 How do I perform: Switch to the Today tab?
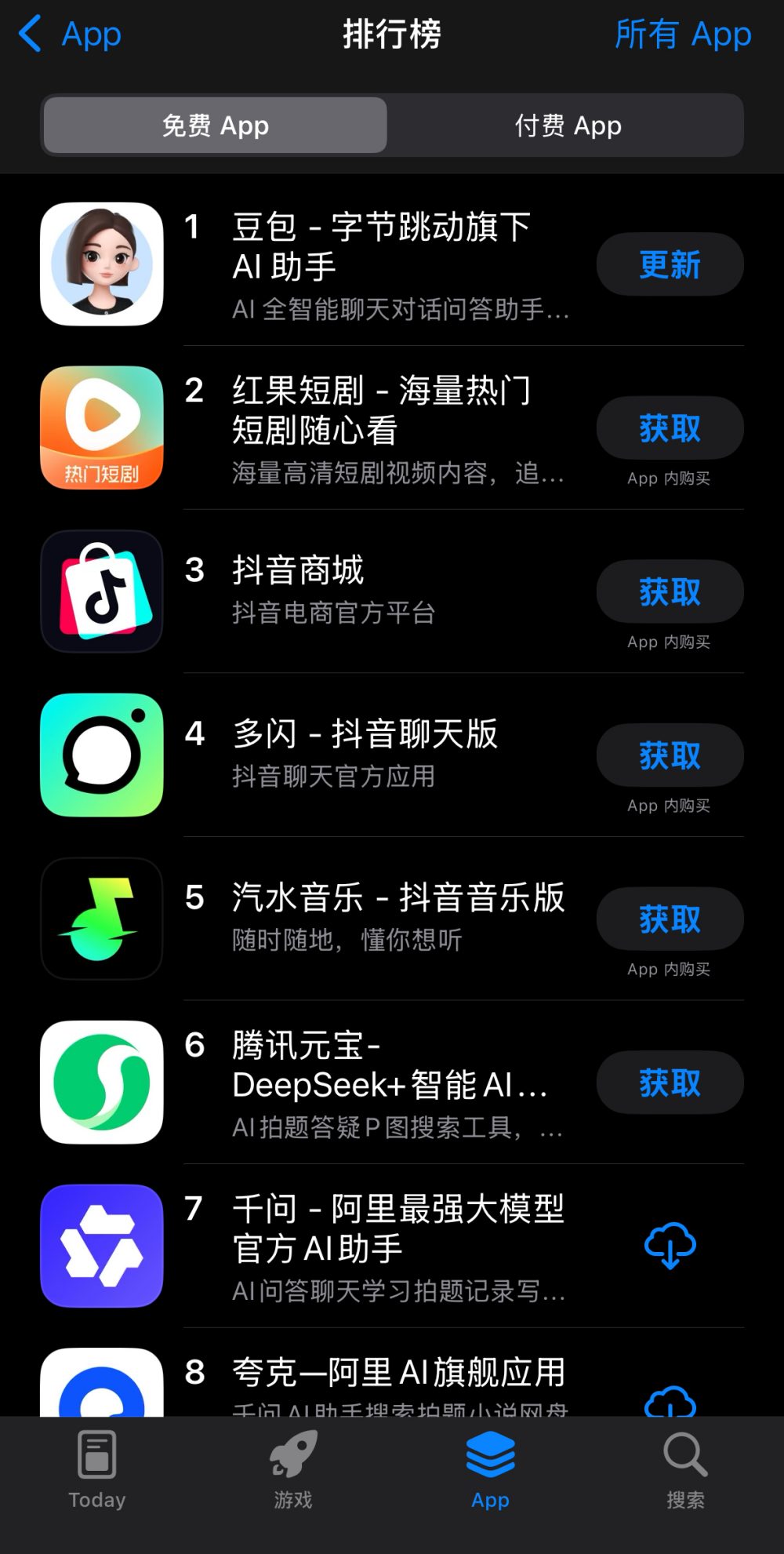point(97,1468)
